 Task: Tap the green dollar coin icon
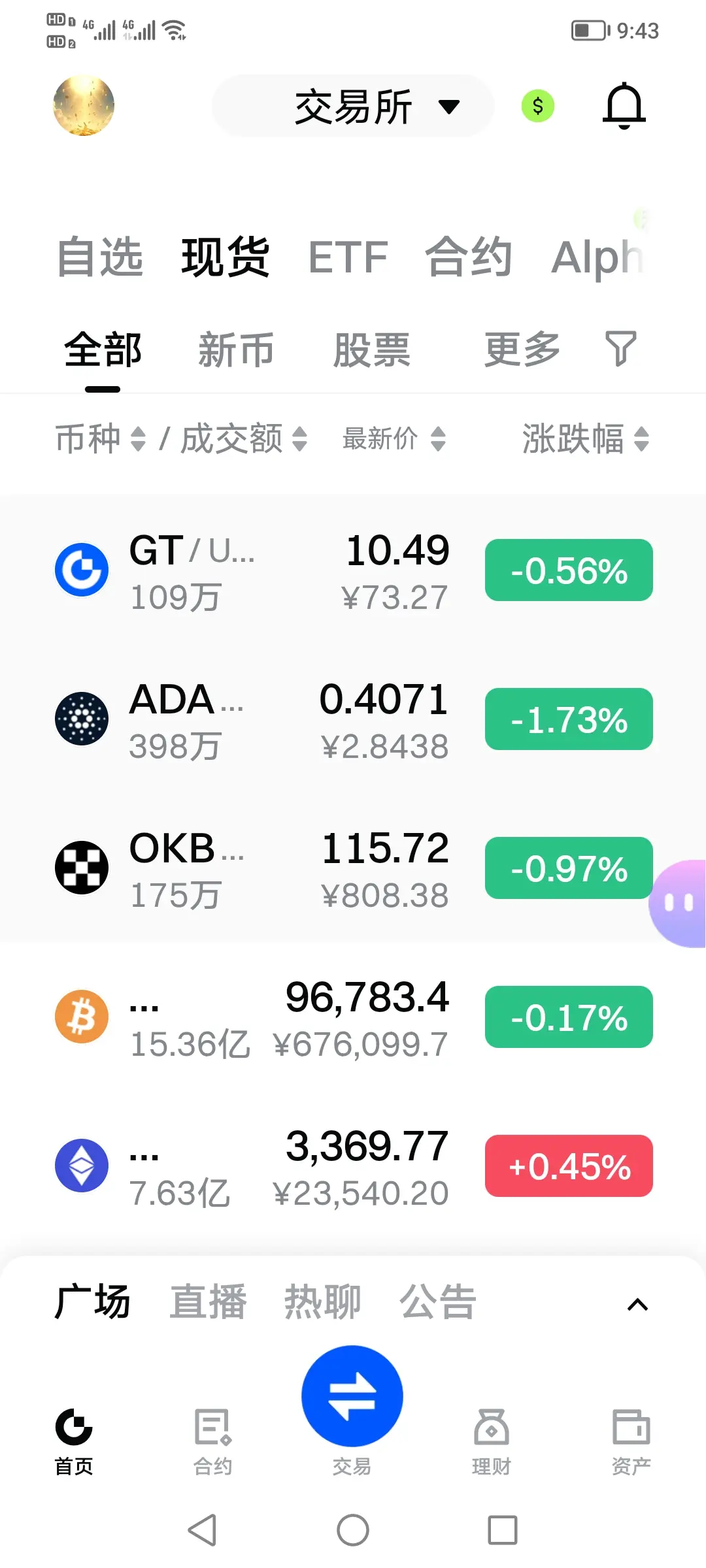[537, 106]
